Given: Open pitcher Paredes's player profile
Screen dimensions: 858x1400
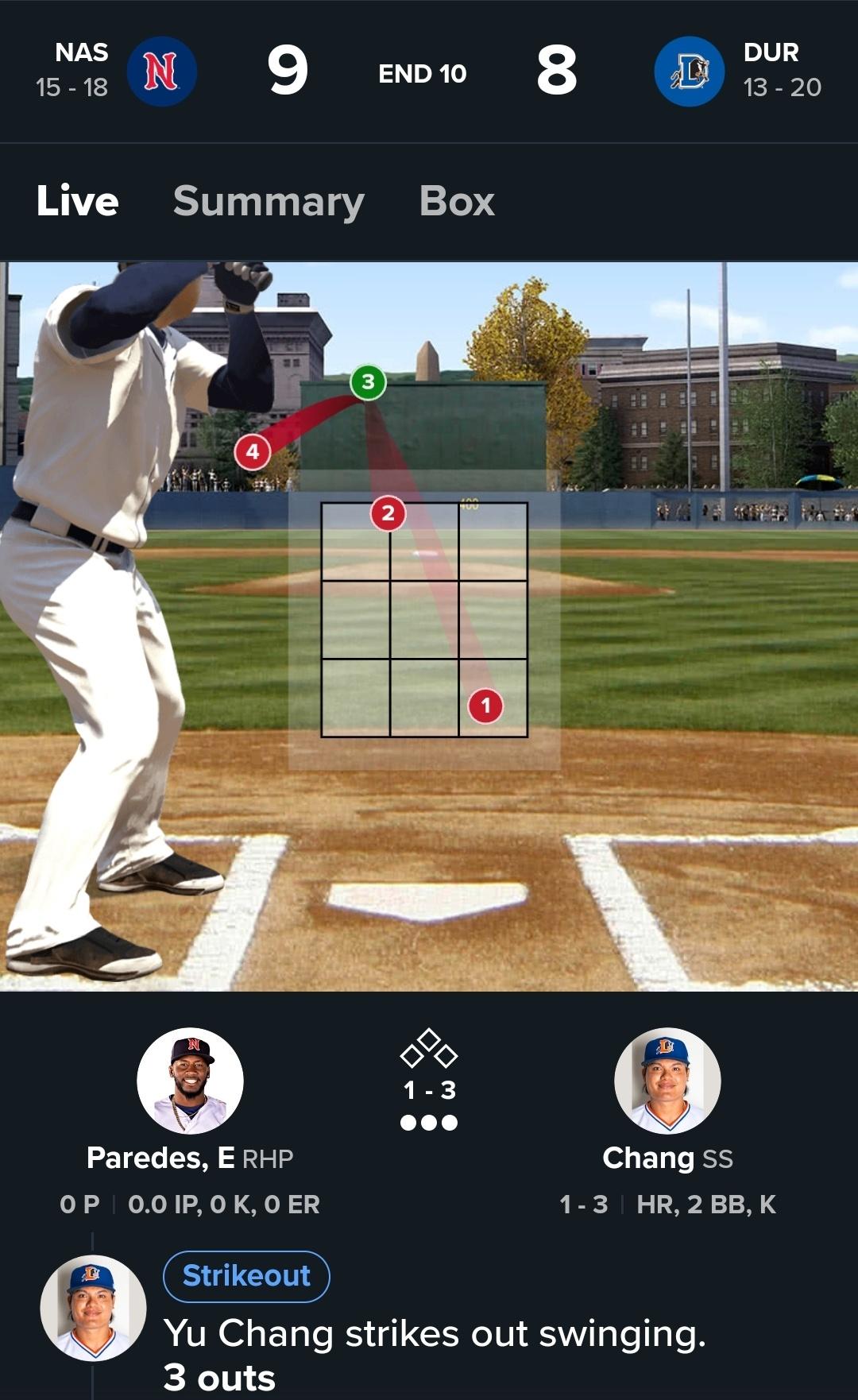Looking at the screenshot, I should pos(190,1081).
